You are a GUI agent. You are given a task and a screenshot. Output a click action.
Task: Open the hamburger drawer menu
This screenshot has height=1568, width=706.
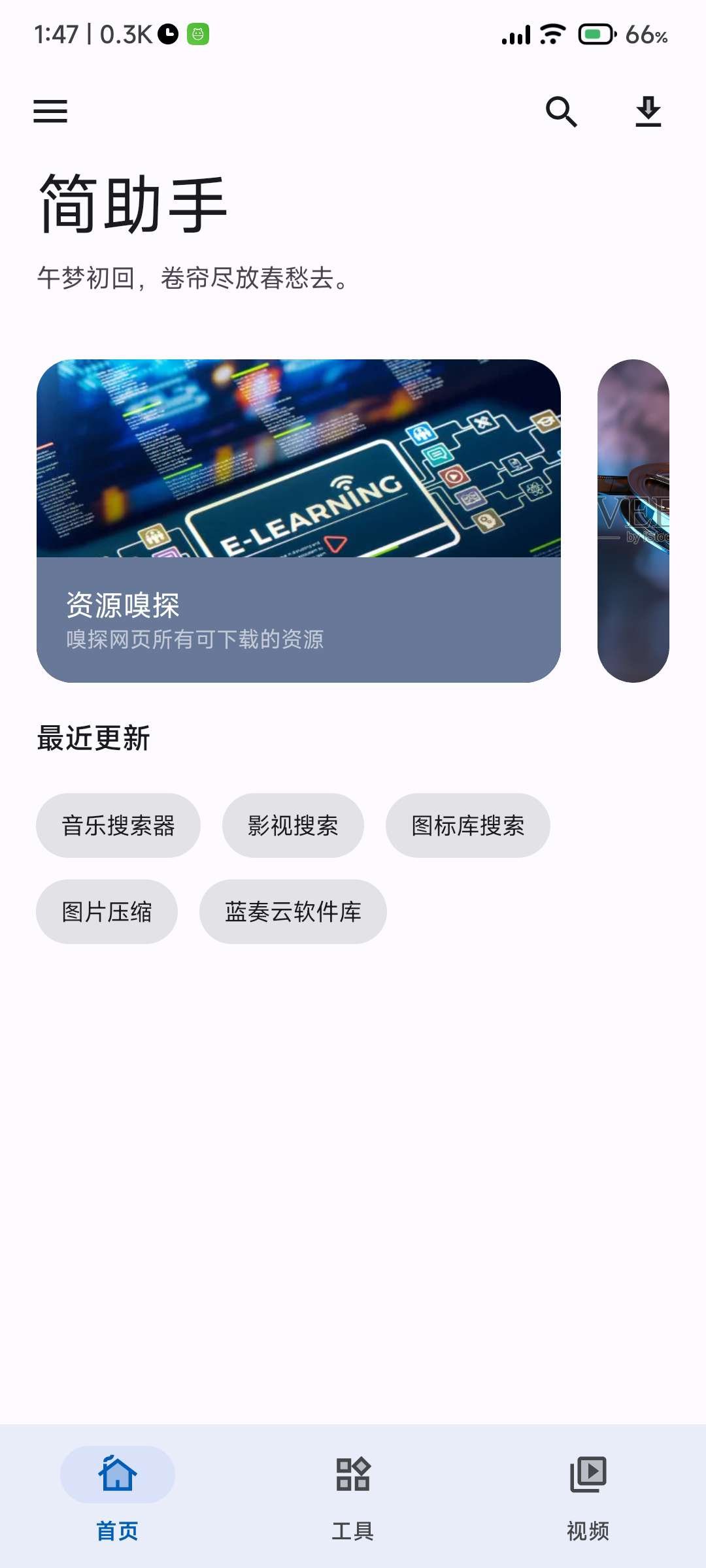coord(50,111)
